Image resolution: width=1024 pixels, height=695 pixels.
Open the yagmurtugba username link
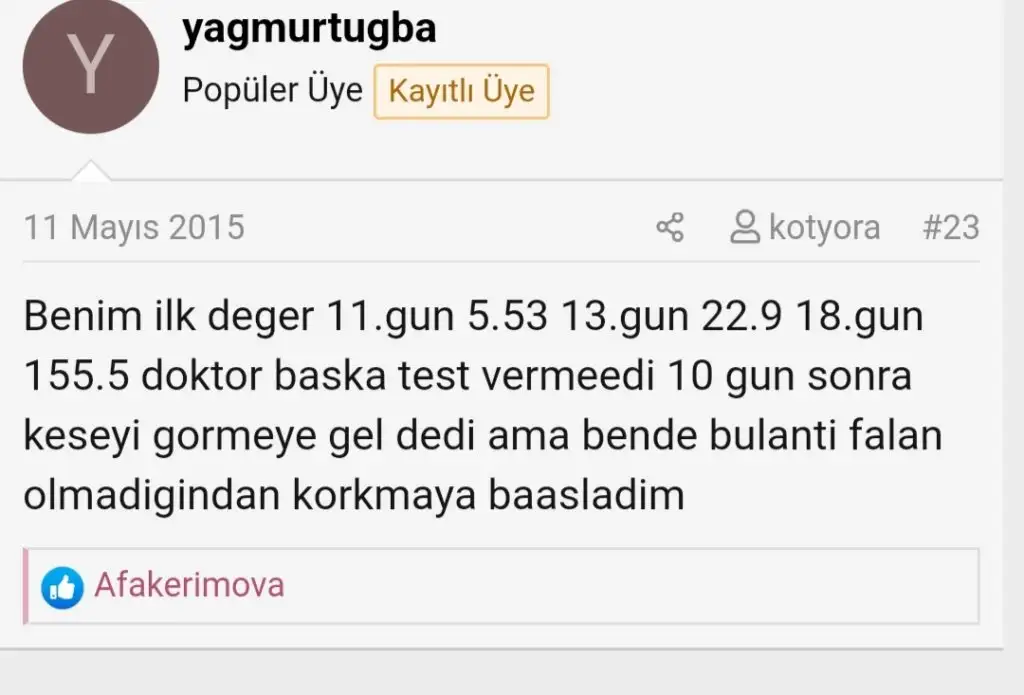tap(309, 29)
